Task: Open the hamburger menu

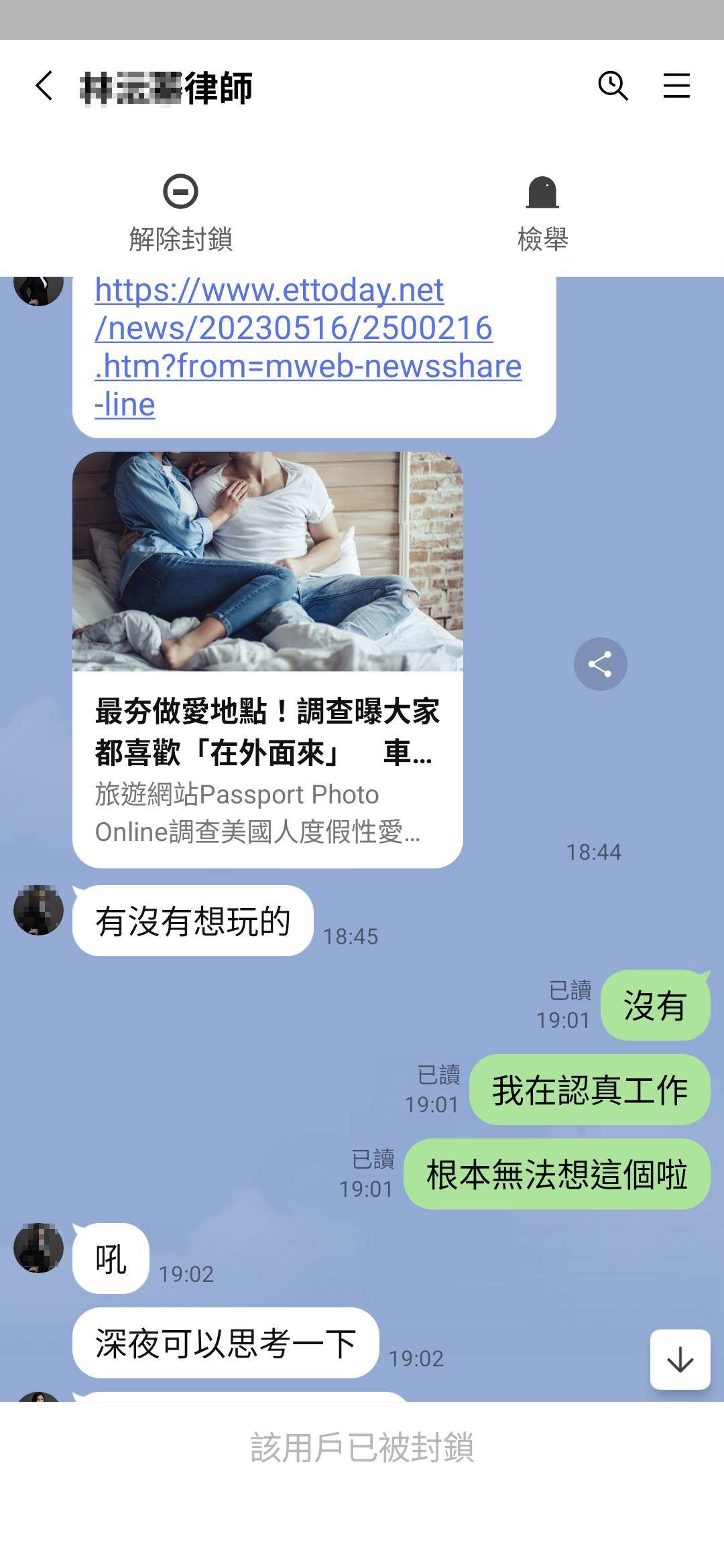Action: [676, 86]
